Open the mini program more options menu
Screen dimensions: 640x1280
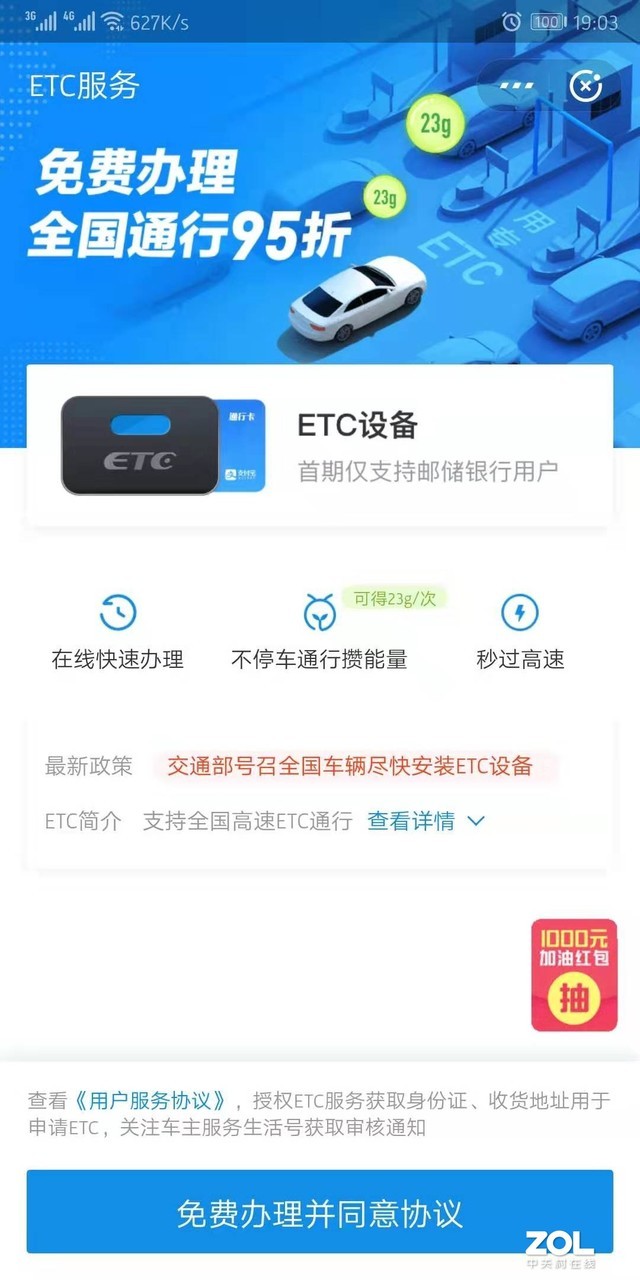[x=517, y=86]
